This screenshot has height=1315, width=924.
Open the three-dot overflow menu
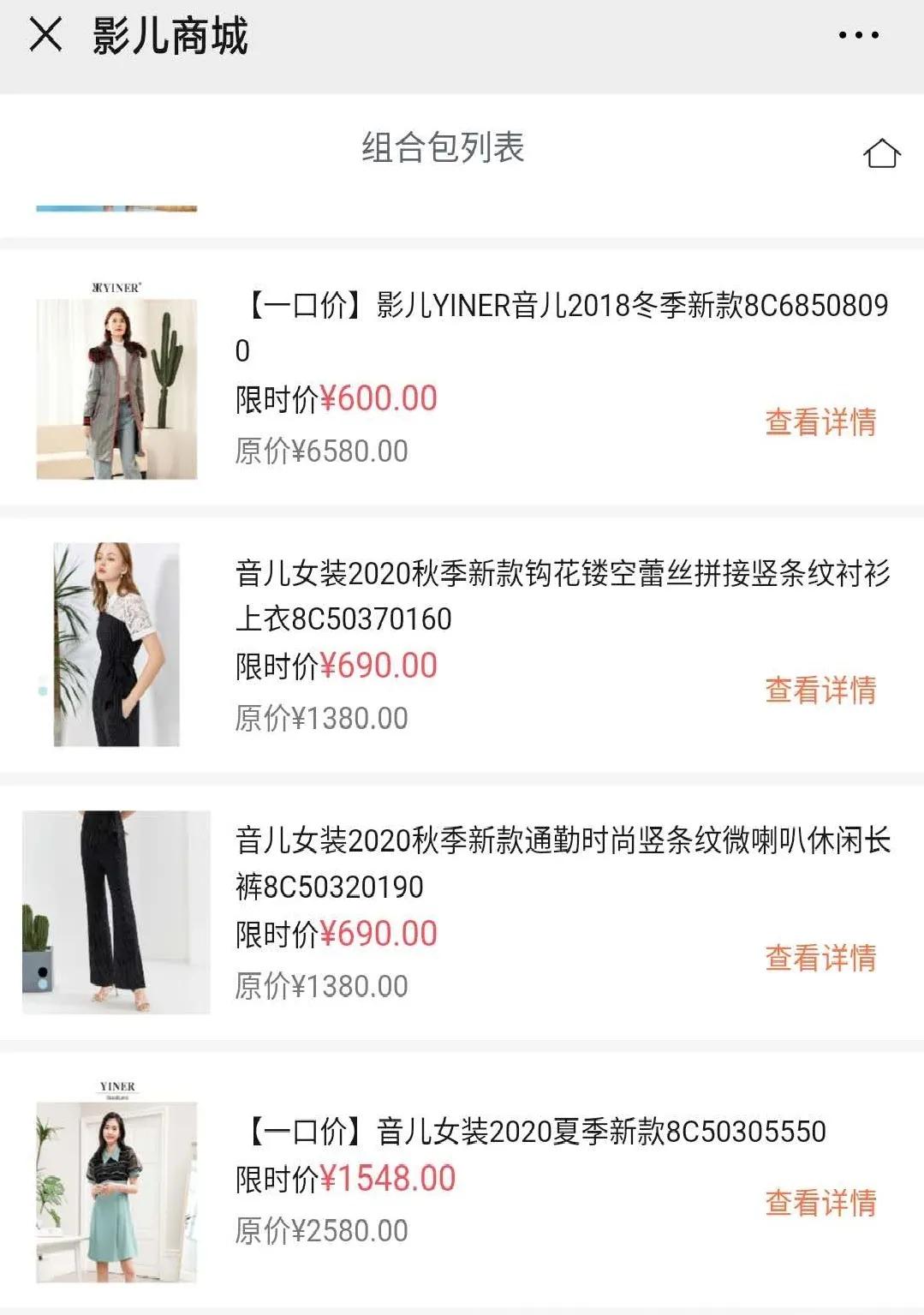coord(858,35)
